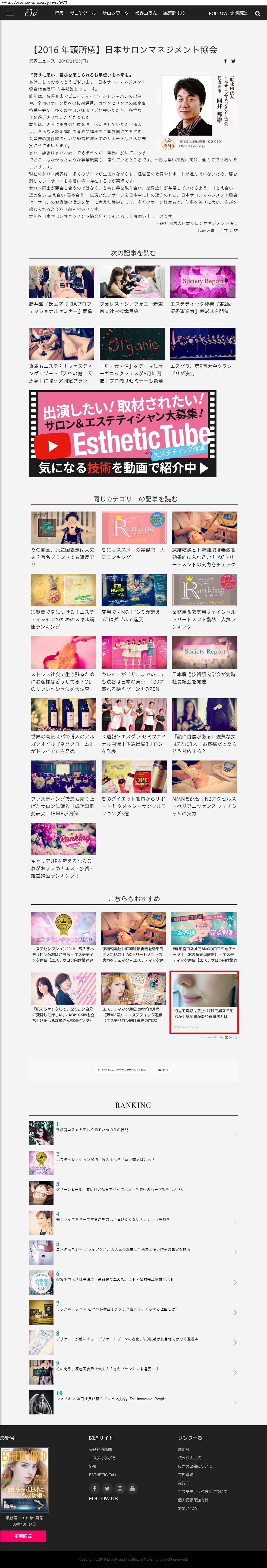Open the hamburger drawer menu
The height and width of the screenshot is (1568, 267).
point(10,13)
